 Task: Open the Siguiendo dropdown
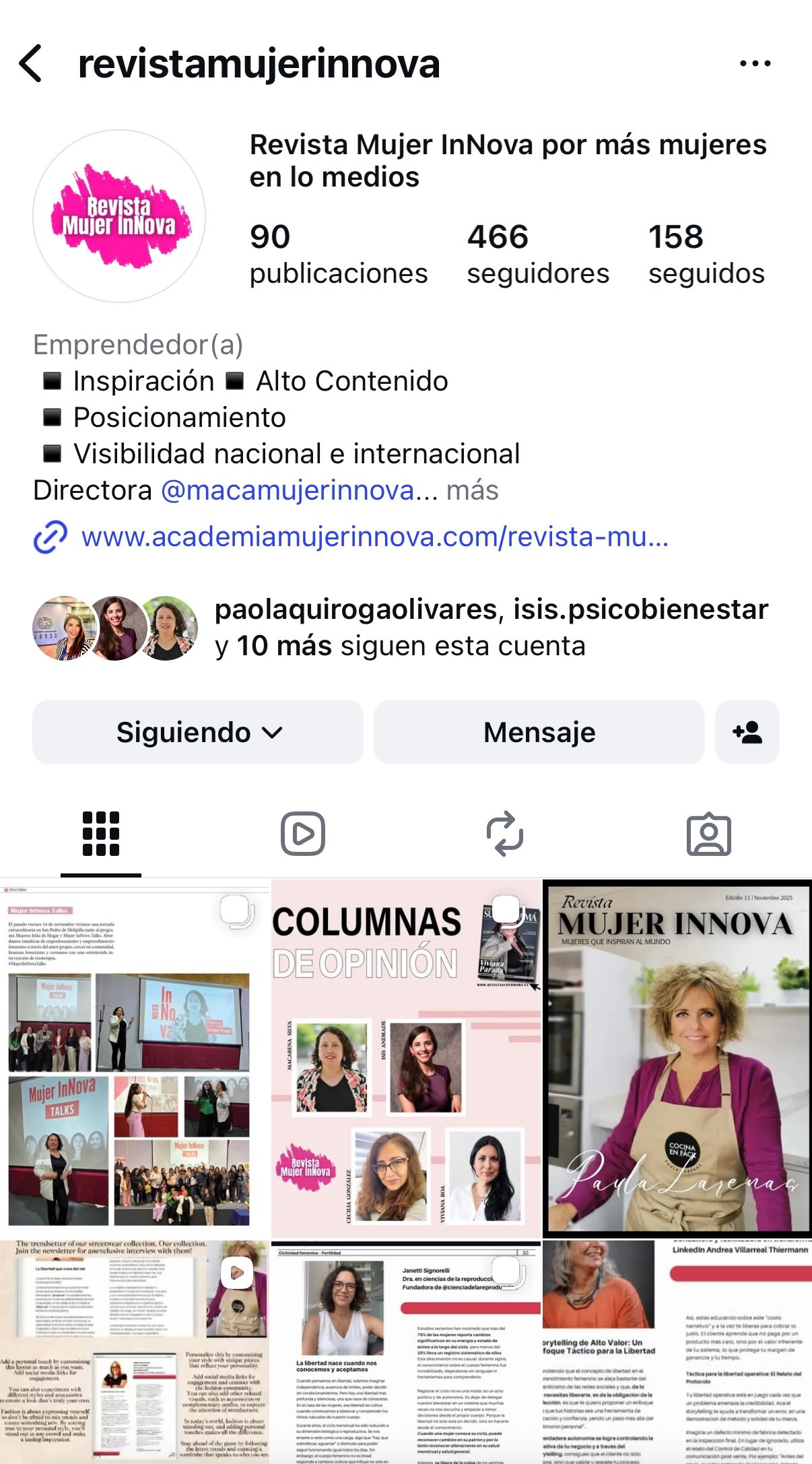click(198, 732)
